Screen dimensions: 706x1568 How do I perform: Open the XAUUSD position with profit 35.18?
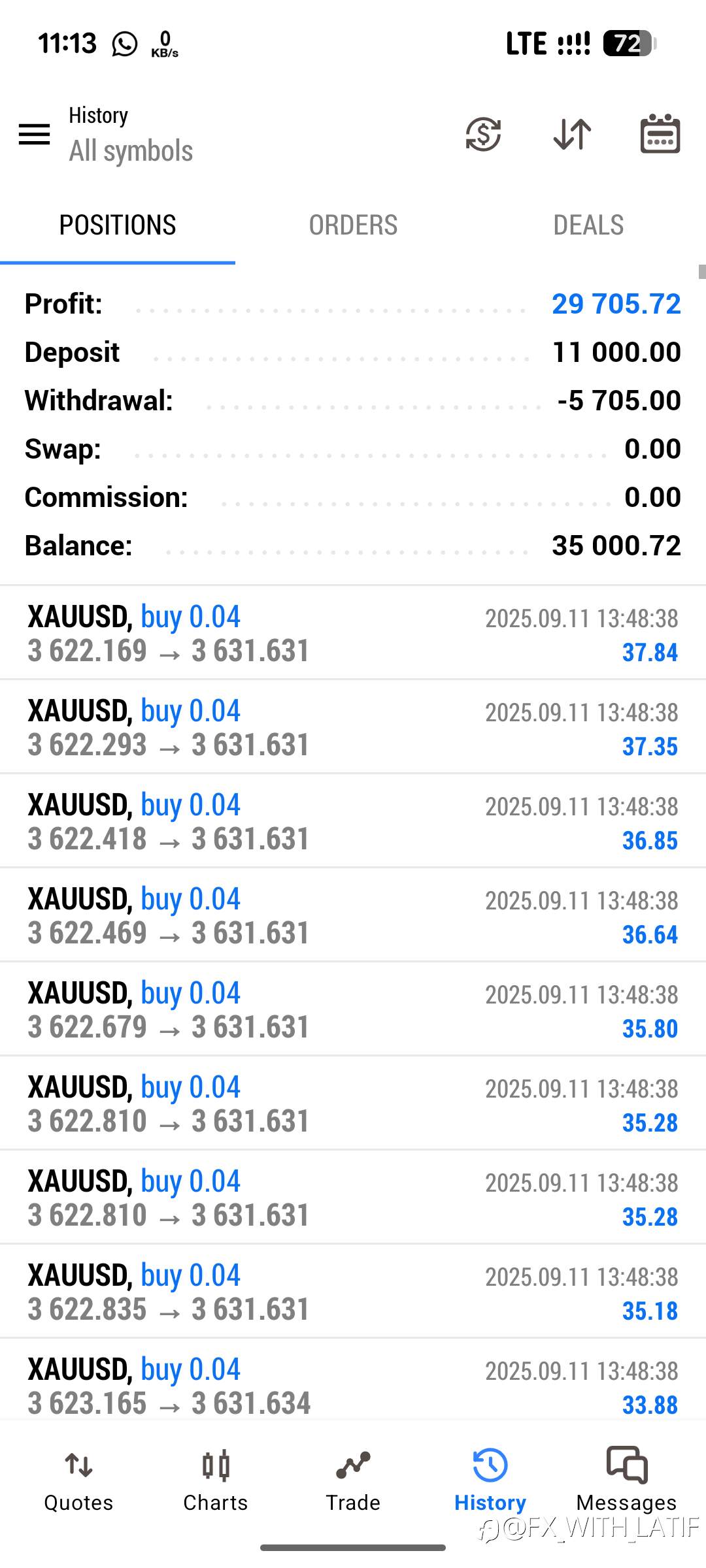(353, 1292)
